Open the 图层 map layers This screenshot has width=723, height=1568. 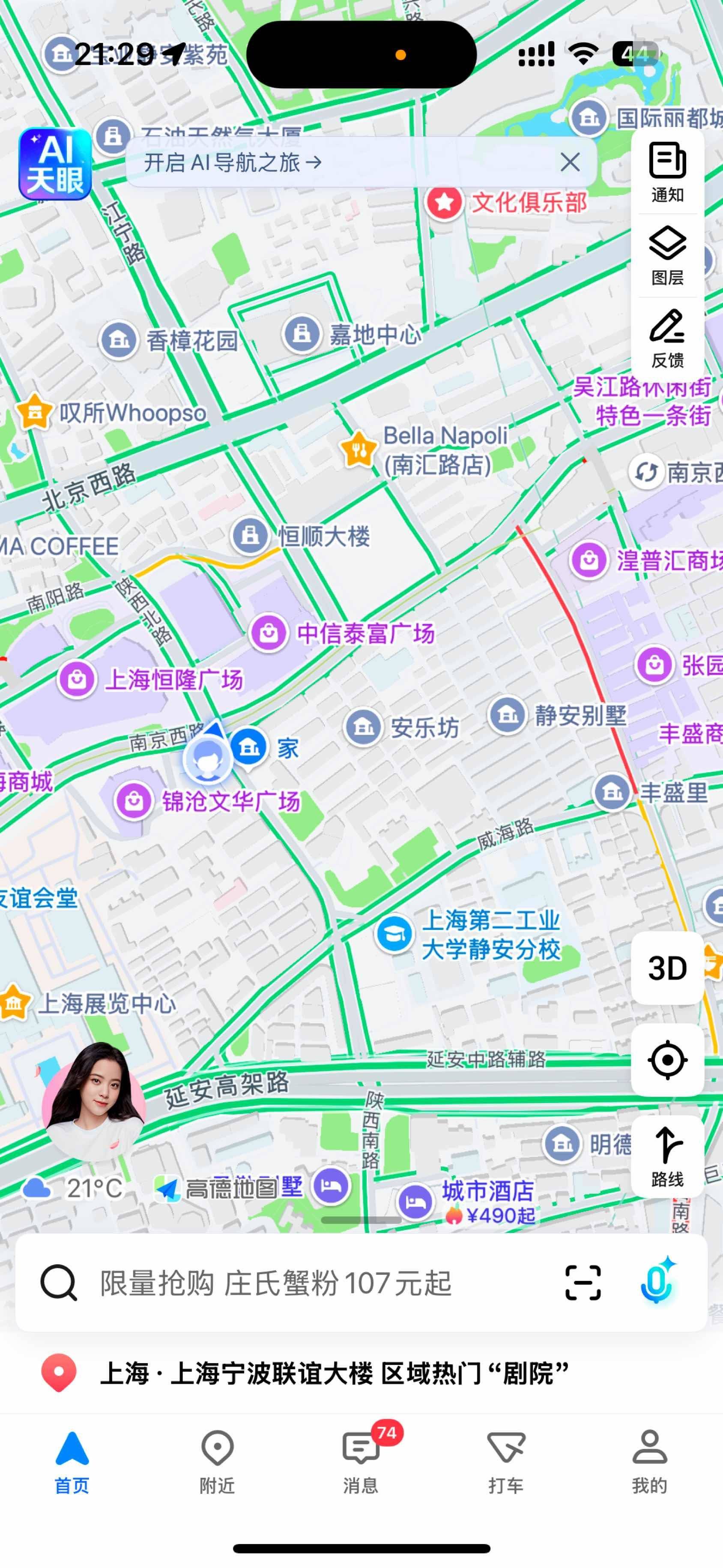(668, 256)
